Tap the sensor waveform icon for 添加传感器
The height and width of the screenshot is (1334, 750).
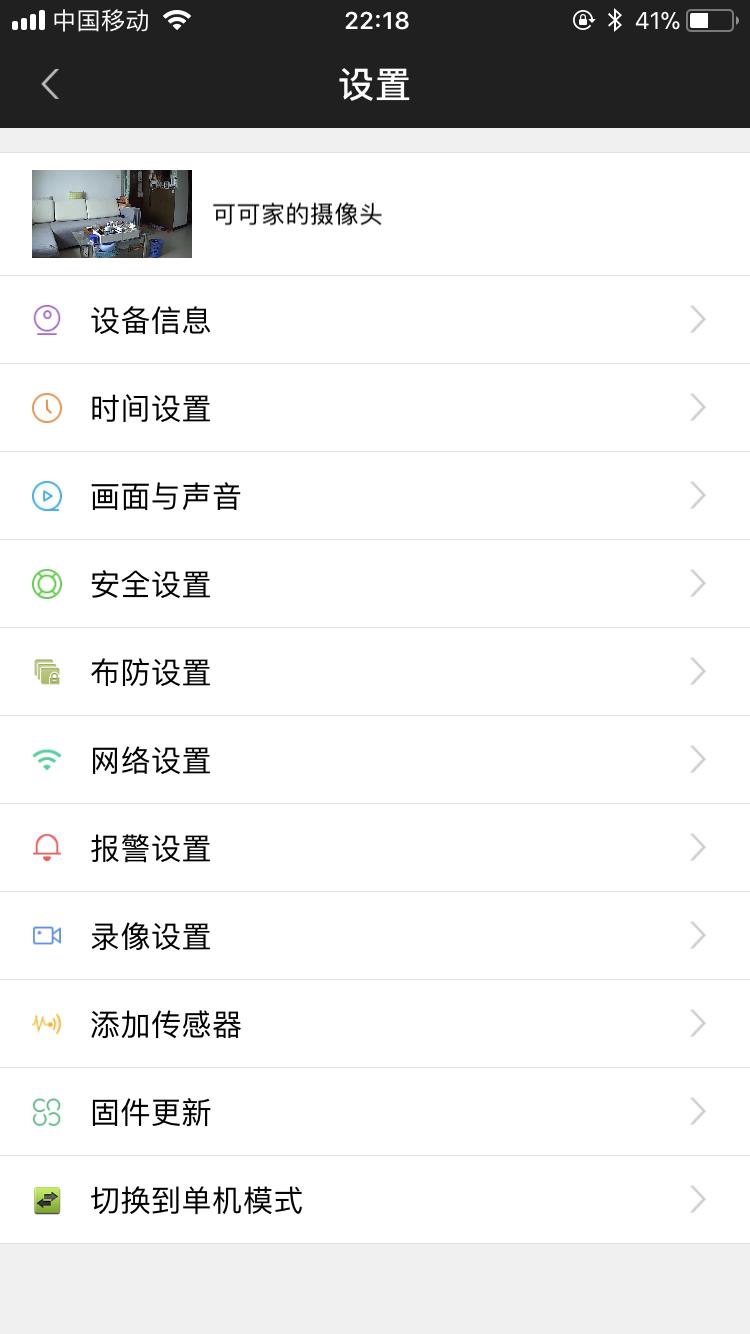point(46,1023)
